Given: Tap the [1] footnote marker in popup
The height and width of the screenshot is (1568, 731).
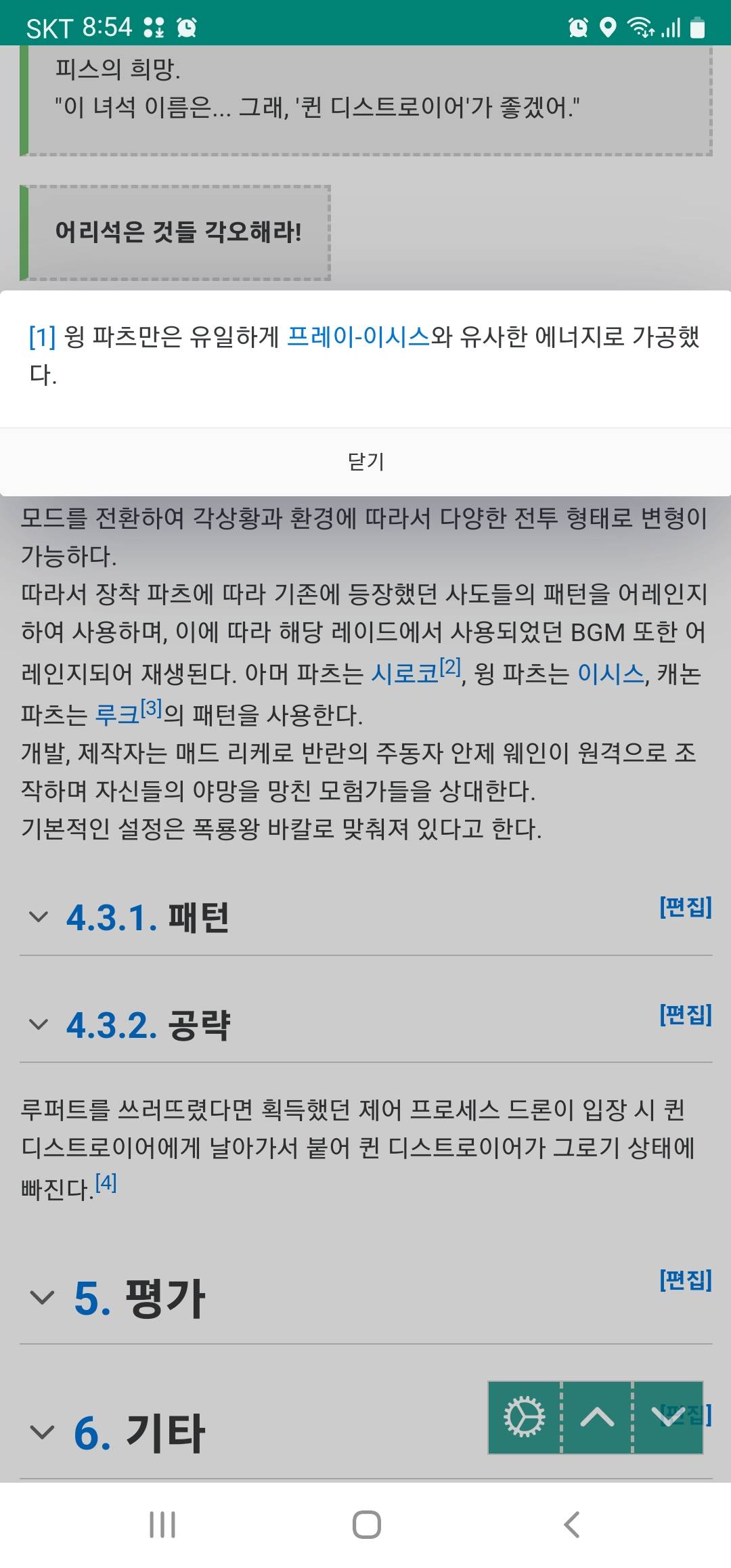Looking at the screenshot, I should pos(42,336).
